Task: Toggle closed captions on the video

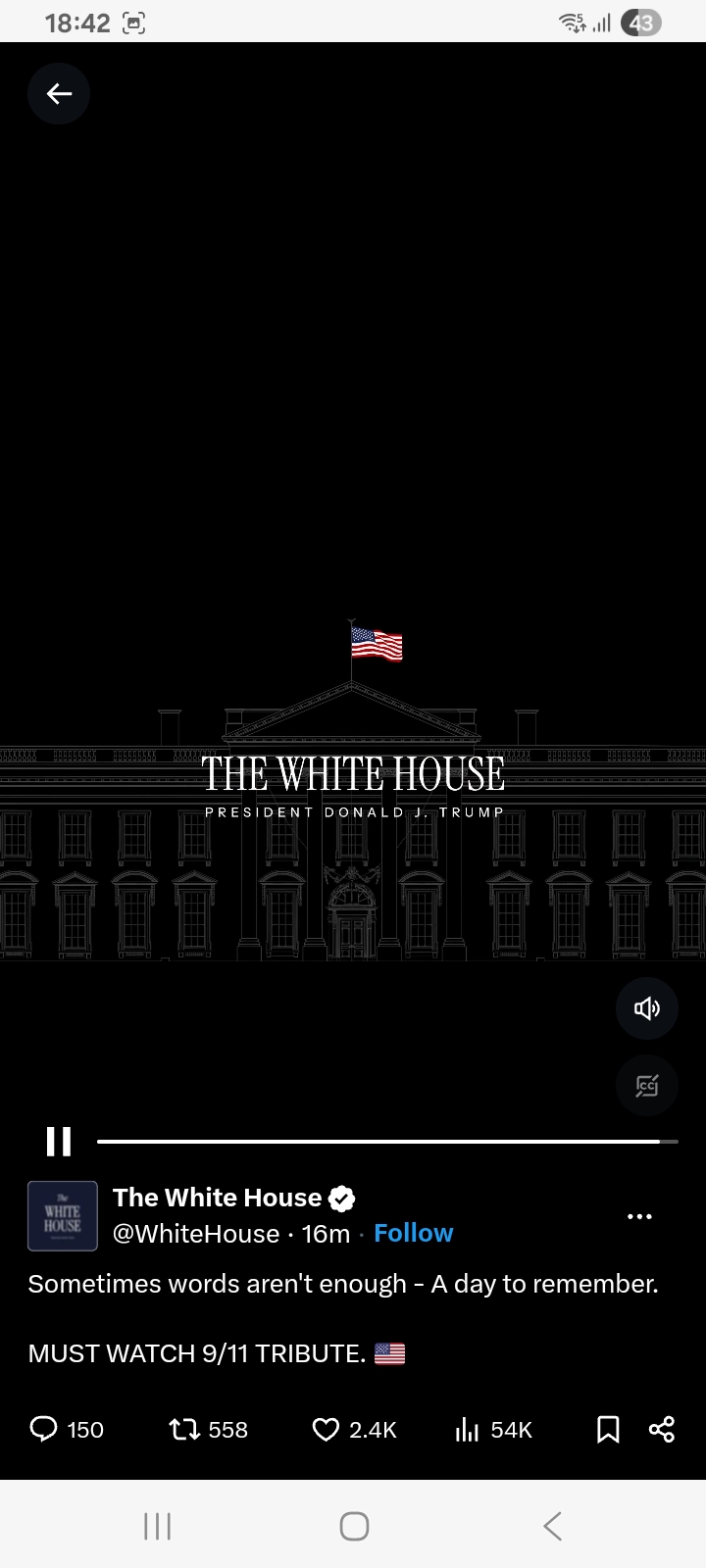Action: (647, 1085)
